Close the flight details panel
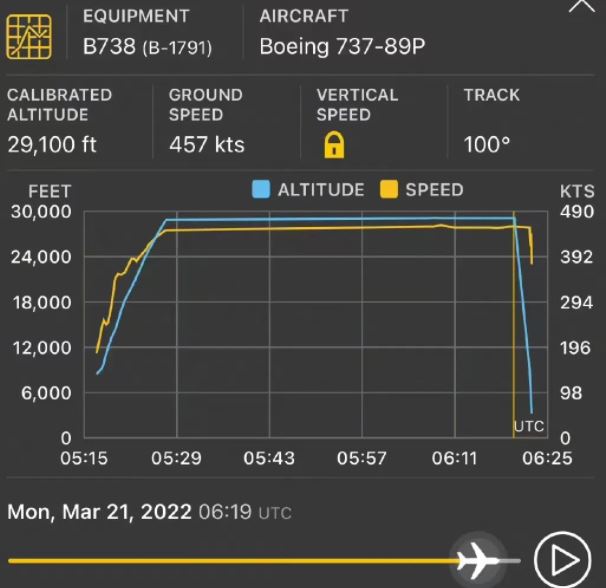The width and height of the screenshot is (606, 588). pyautogui.click(x=582, y=6)
